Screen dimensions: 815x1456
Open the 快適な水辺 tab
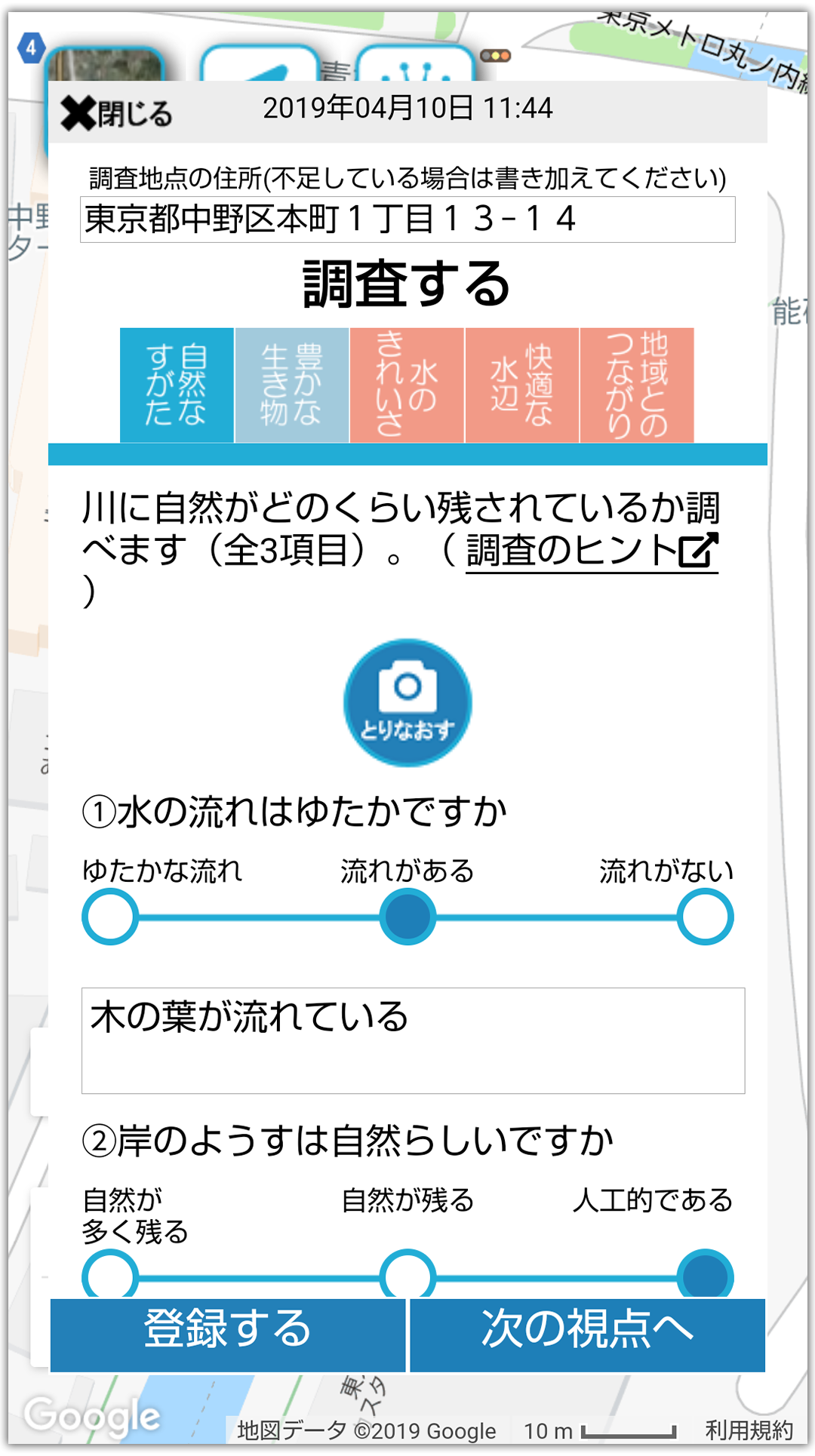coord(522,385)
